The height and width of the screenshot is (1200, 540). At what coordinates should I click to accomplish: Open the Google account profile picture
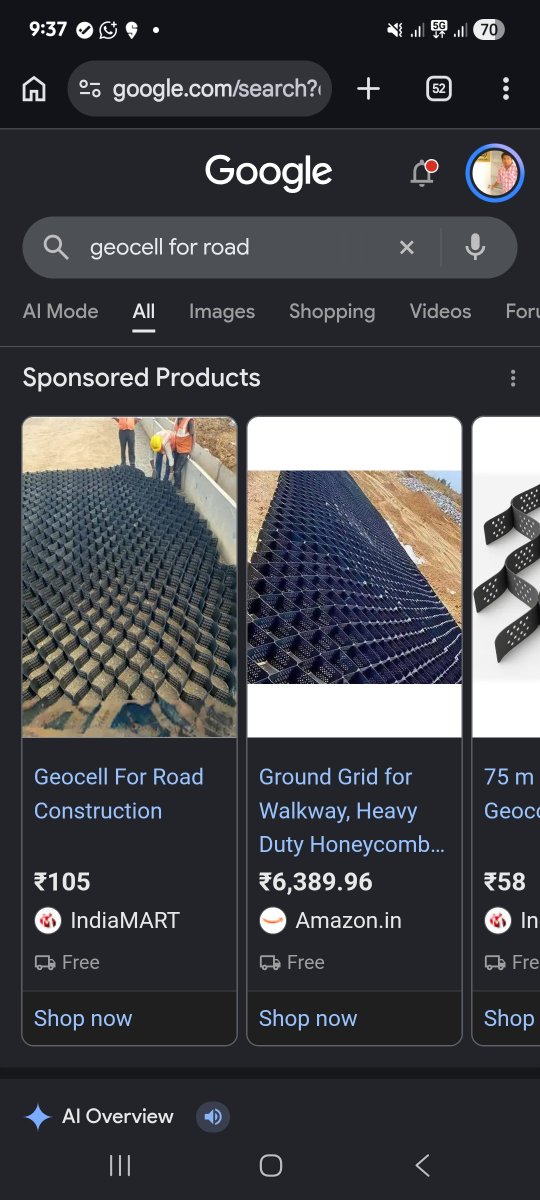pyautogui.click(x=495, y=173)
